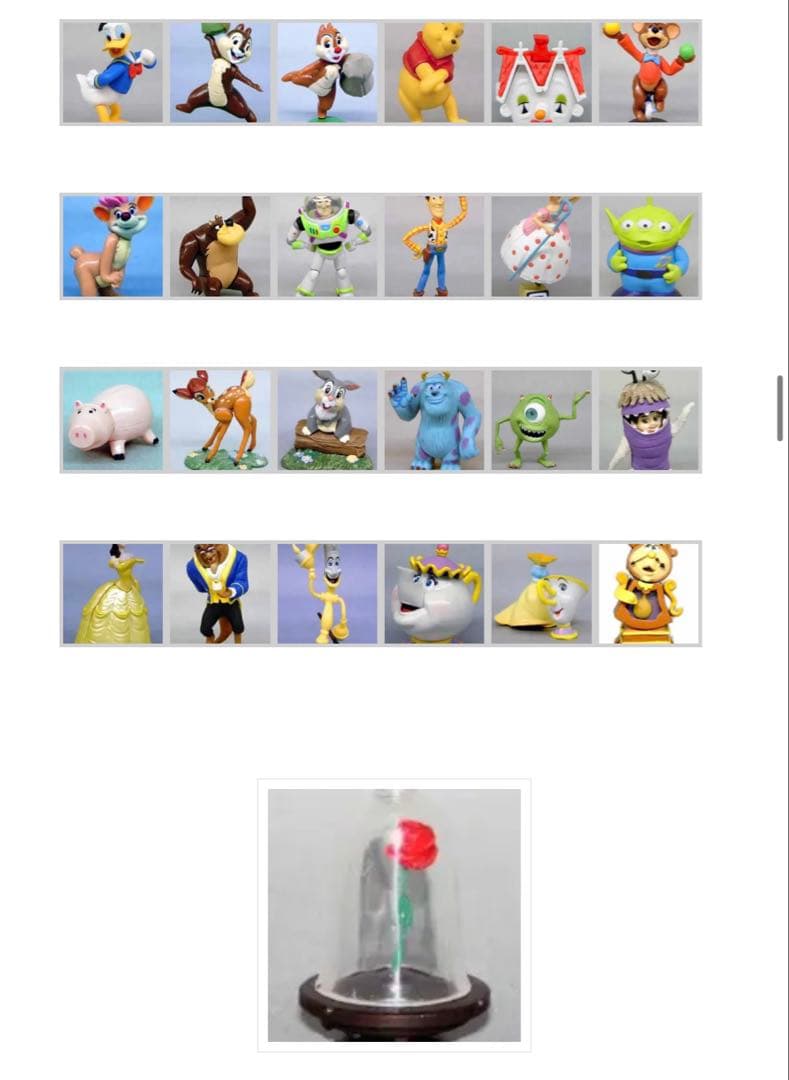Open the green three-eyed alien figure
Viewport: 789px width, 1080px height.
click(x=649, y=246)
